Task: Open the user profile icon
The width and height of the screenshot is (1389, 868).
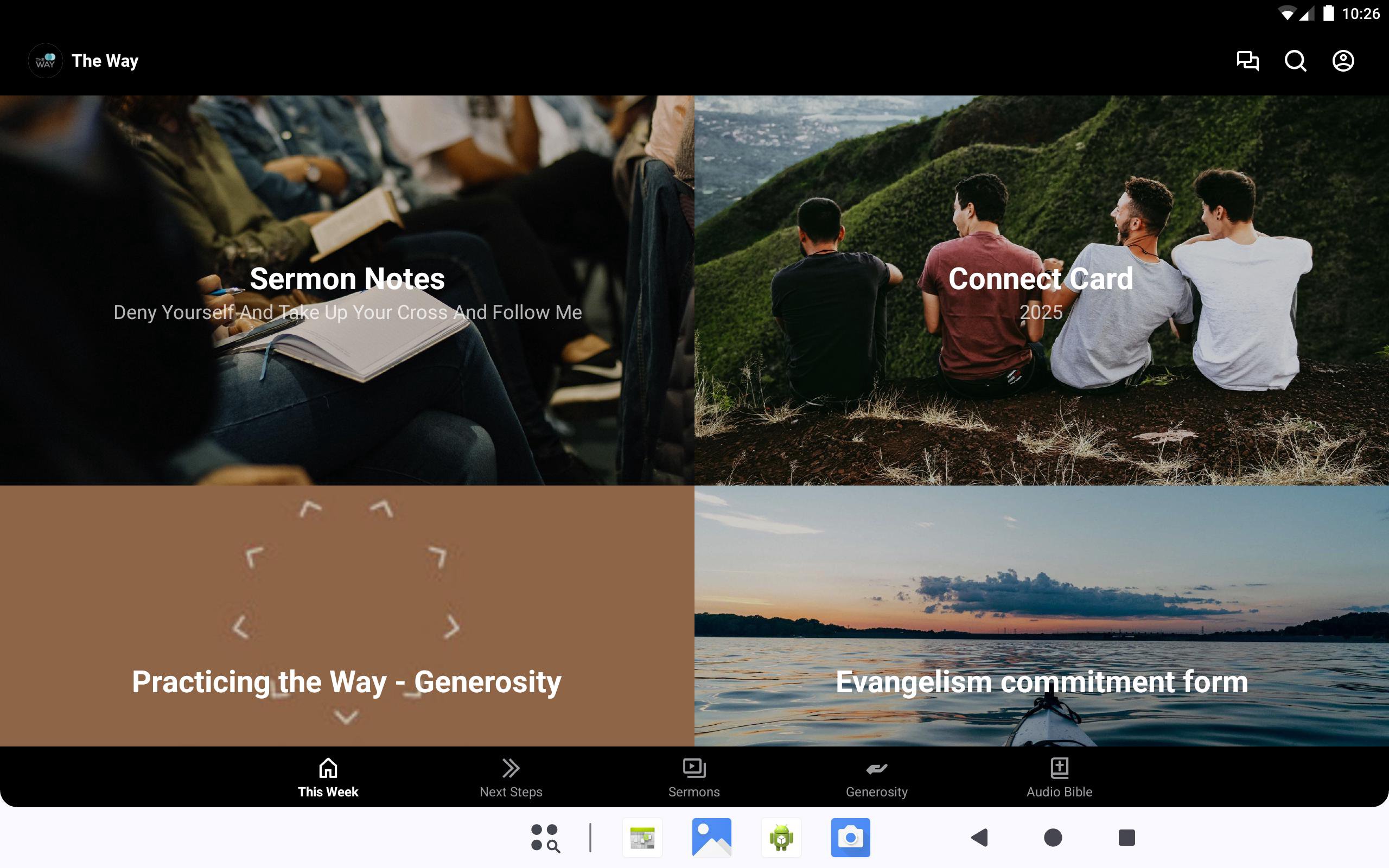Action: (x=1342, y=61)
